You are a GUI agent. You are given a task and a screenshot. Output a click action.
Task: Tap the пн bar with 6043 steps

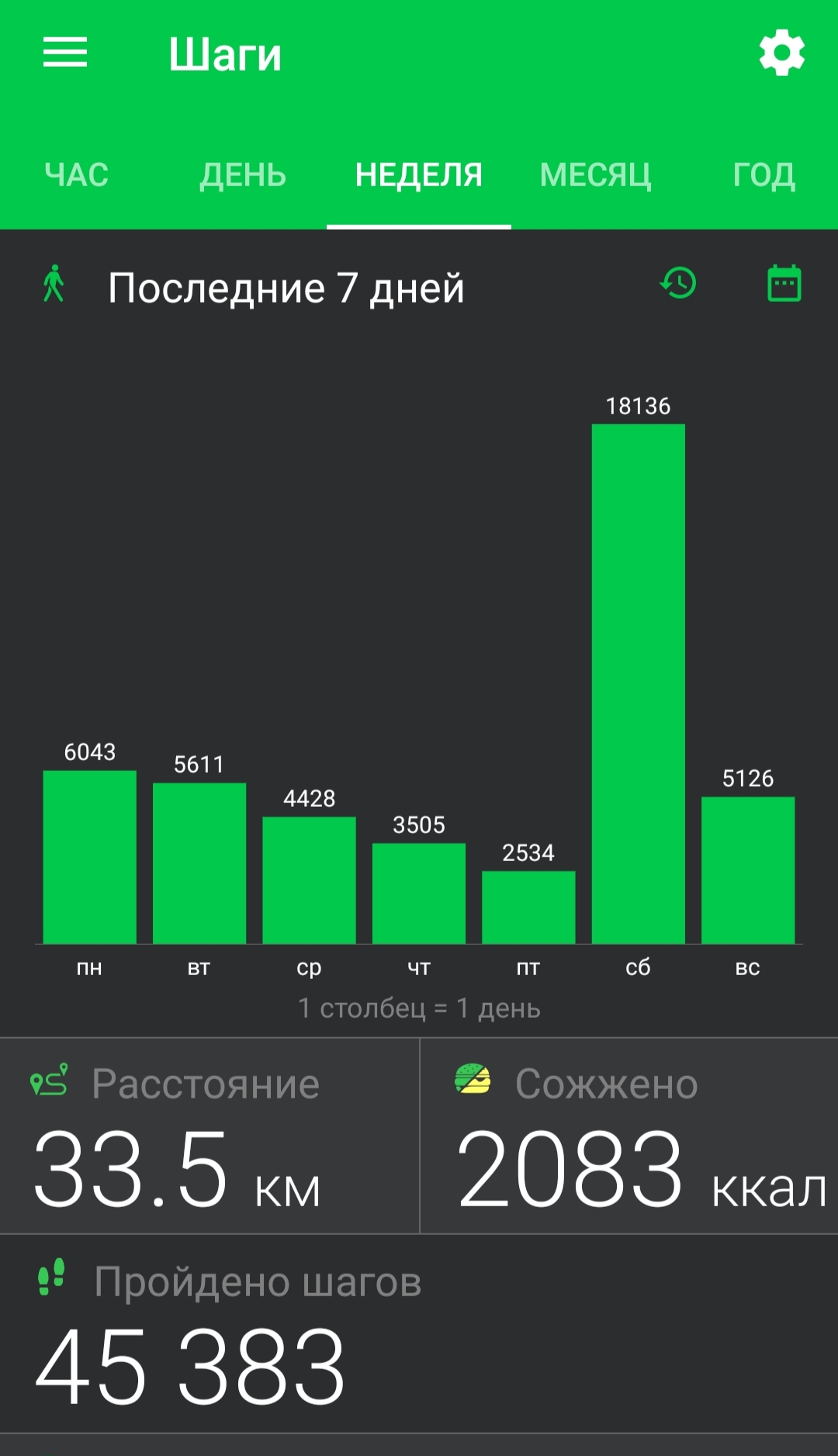coord(90,857)
